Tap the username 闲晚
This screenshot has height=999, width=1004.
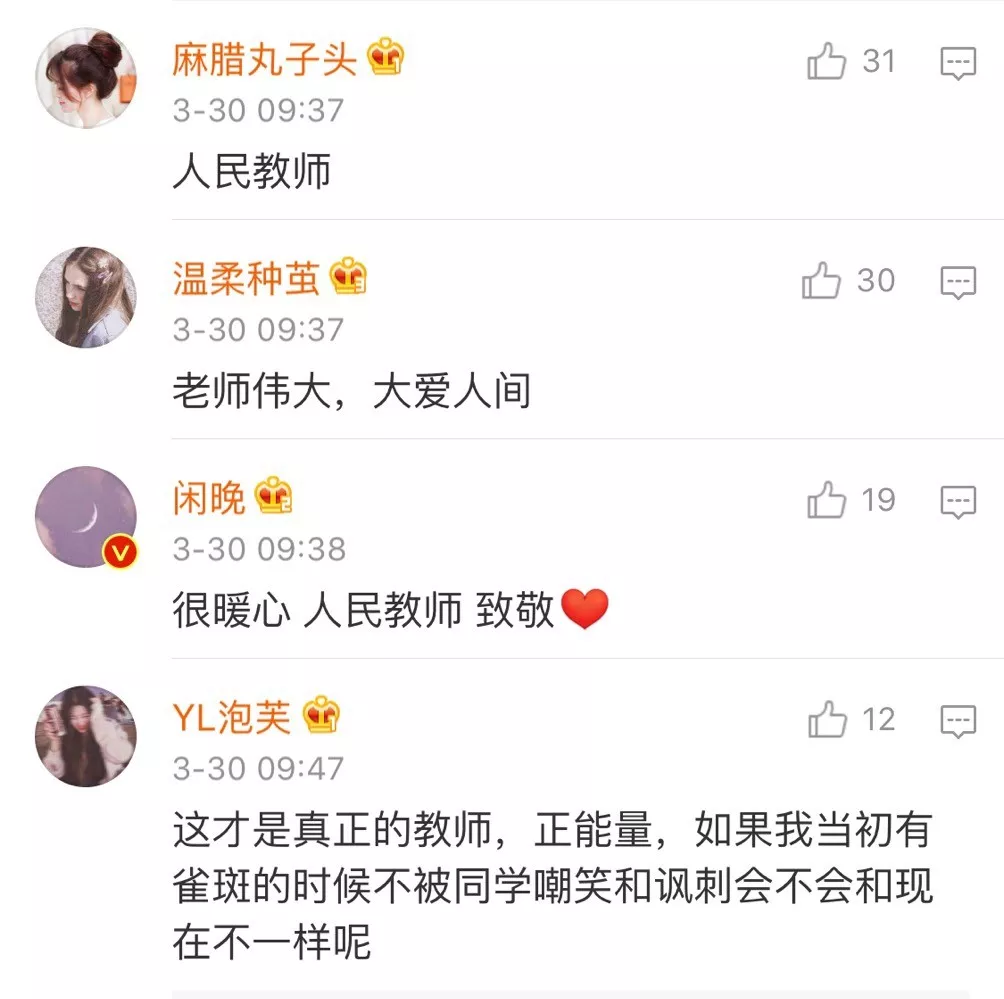(209, 498)
